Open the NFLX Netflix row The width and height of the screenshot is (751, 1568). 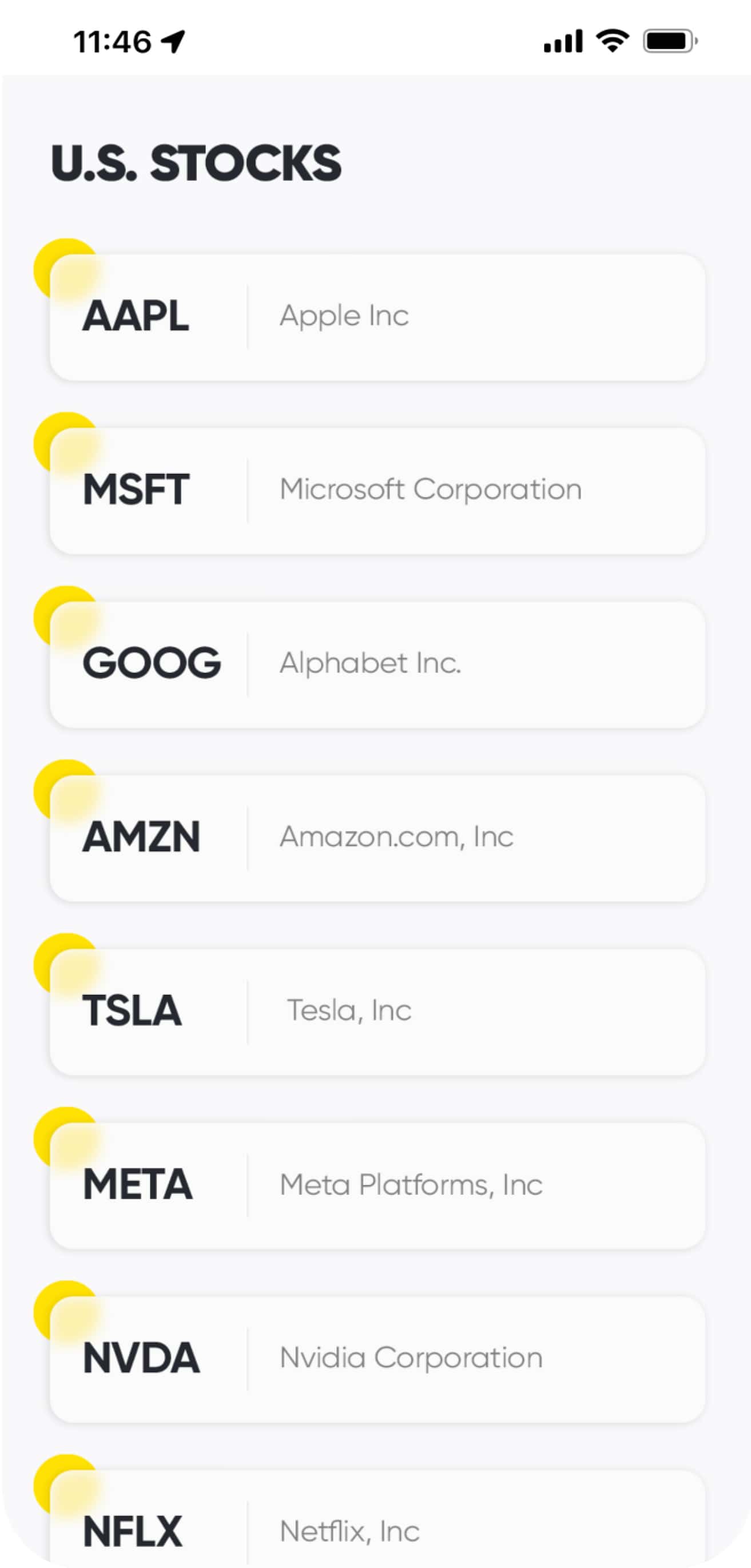pos(378,1519)
